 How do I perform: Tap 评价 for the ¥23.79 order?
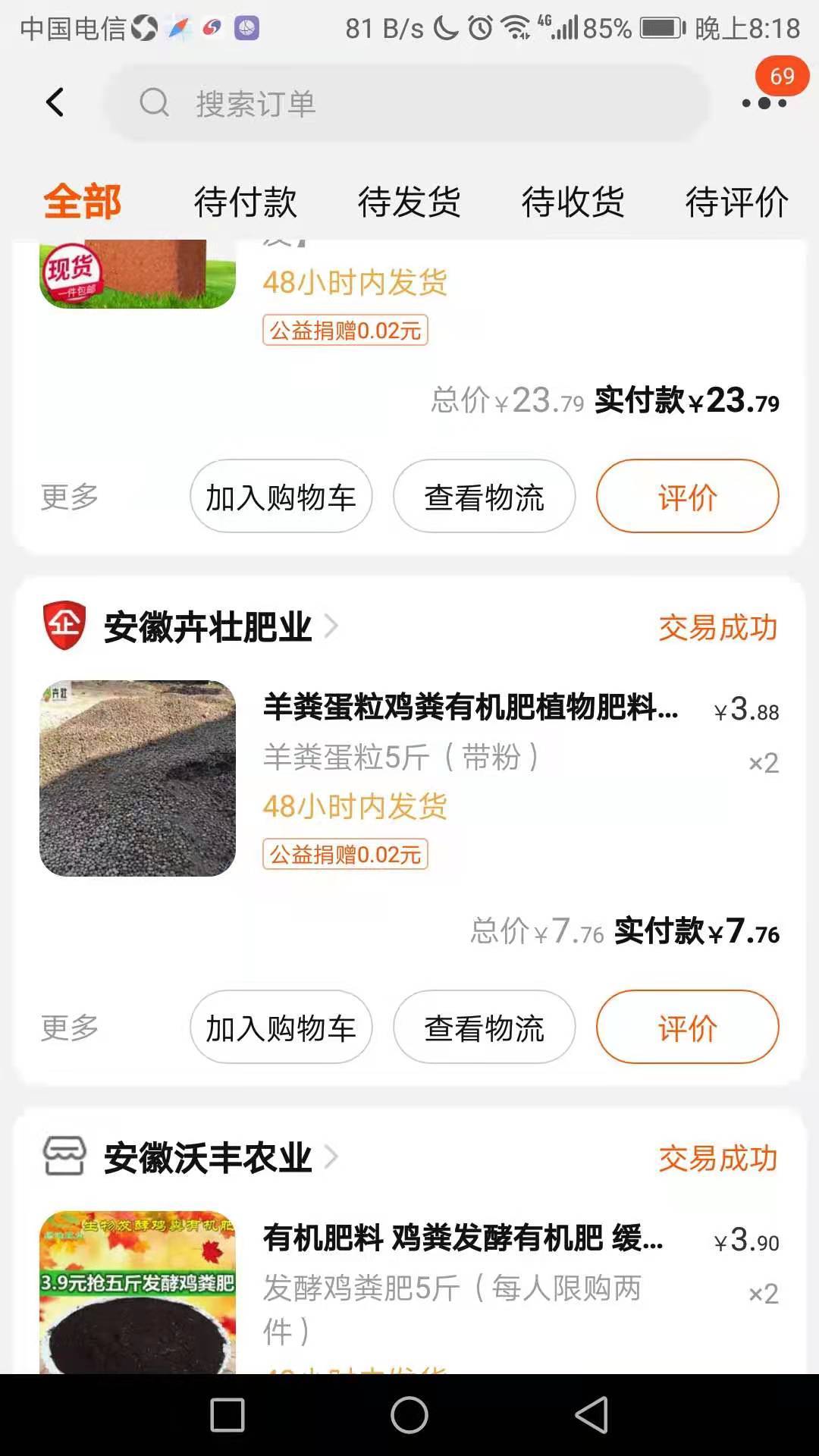(x=687, y=497)
